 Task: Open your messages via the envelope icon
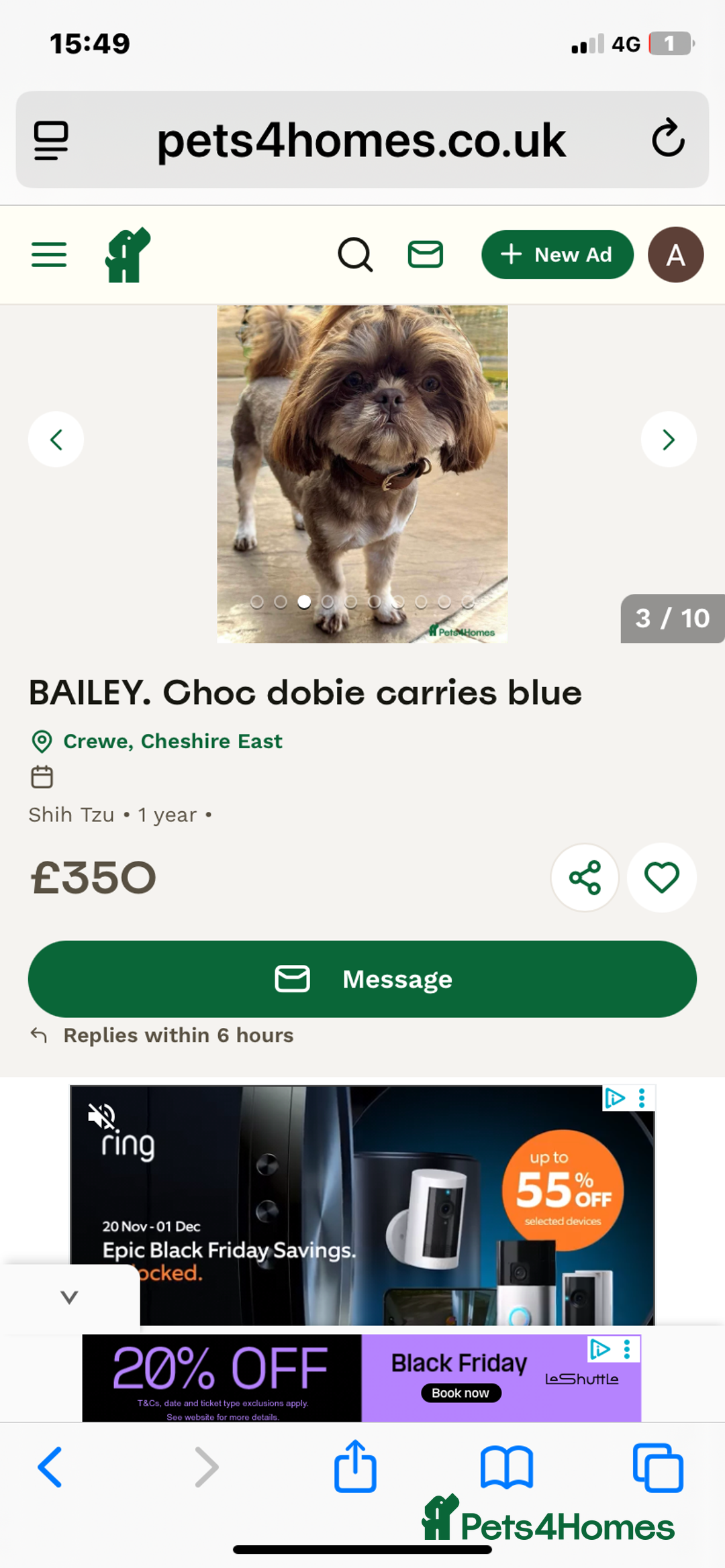coord(425,254)
